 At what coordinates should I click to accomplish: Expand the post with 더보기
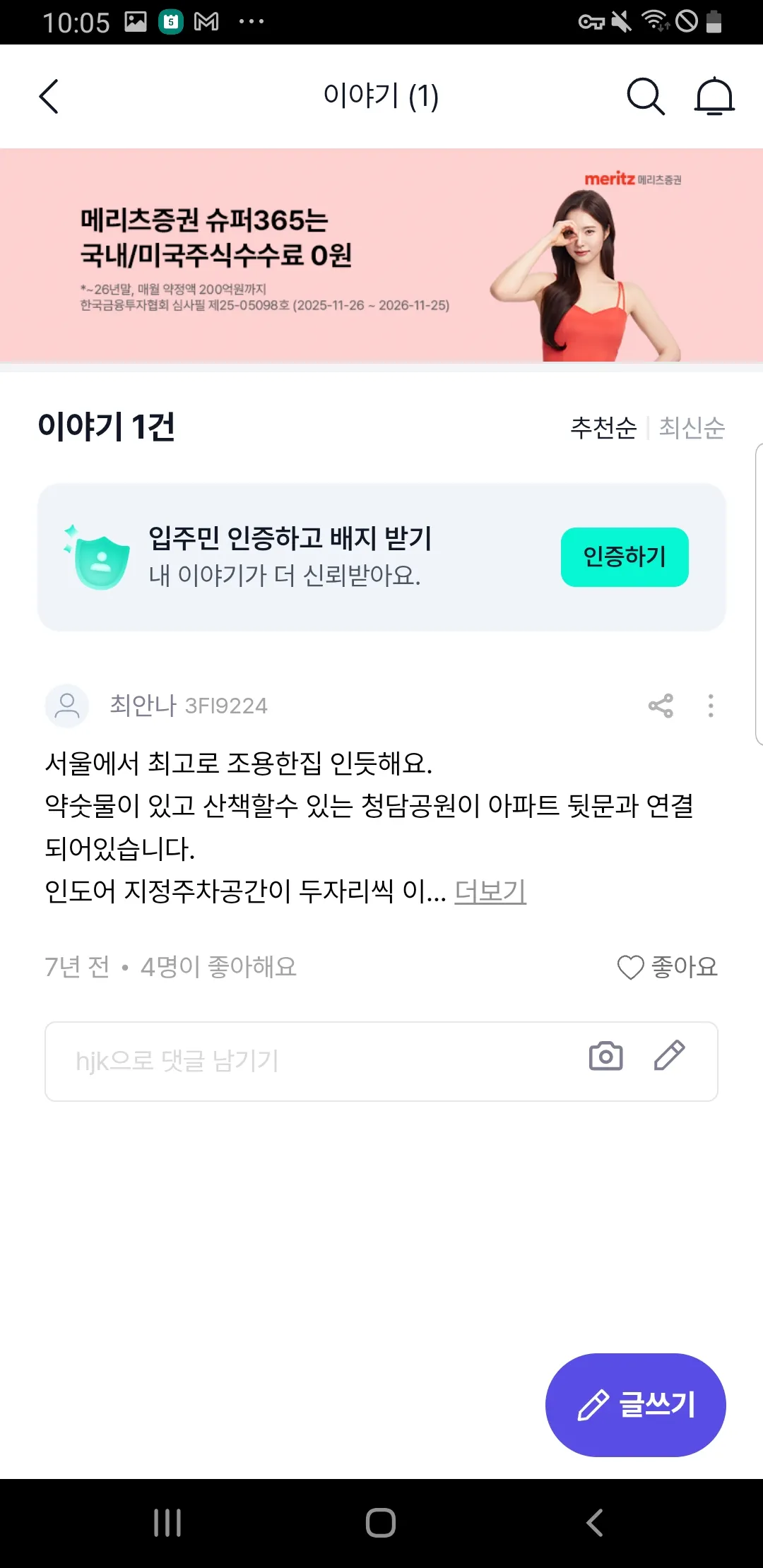pos(490,891)
